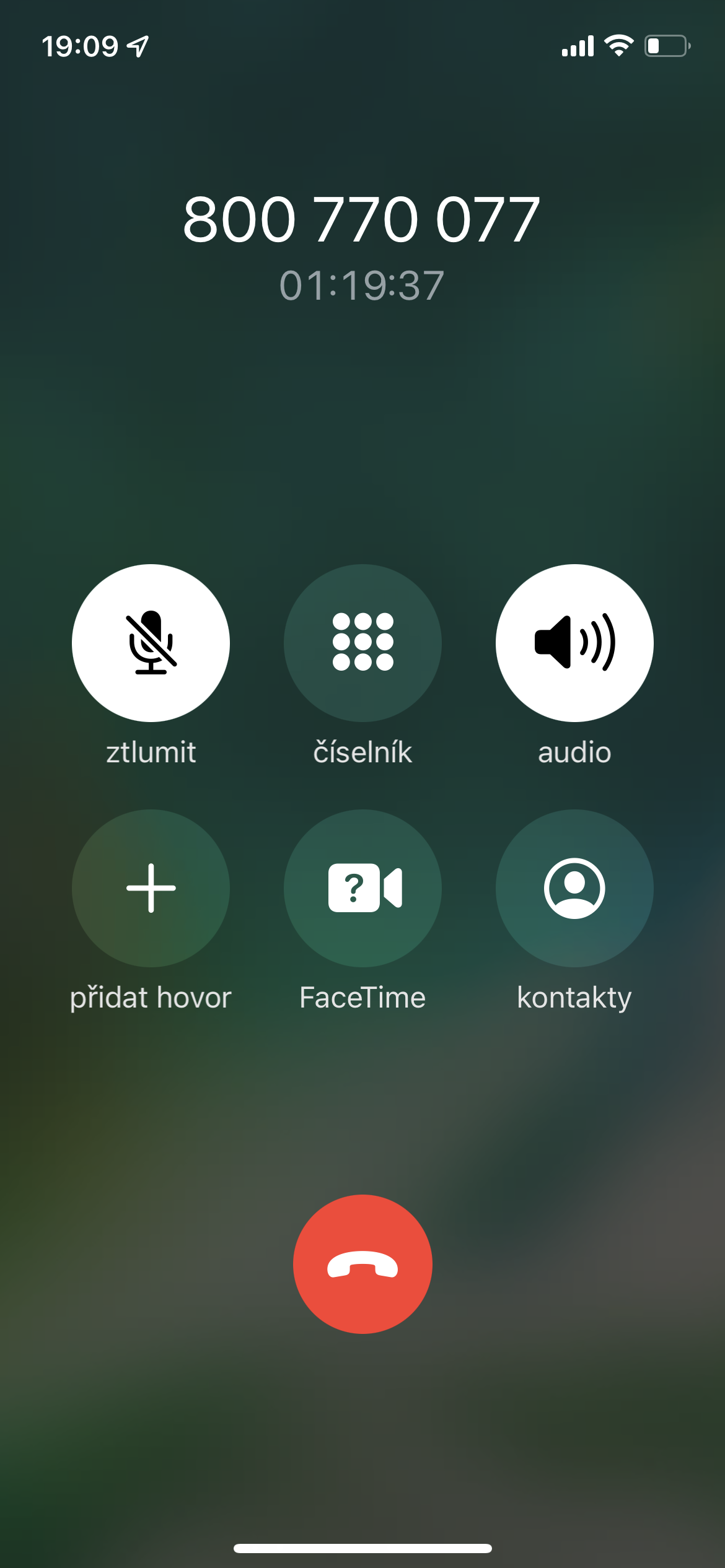
Task: Unmute the microphone with ztlumit button
Action: 151,643
